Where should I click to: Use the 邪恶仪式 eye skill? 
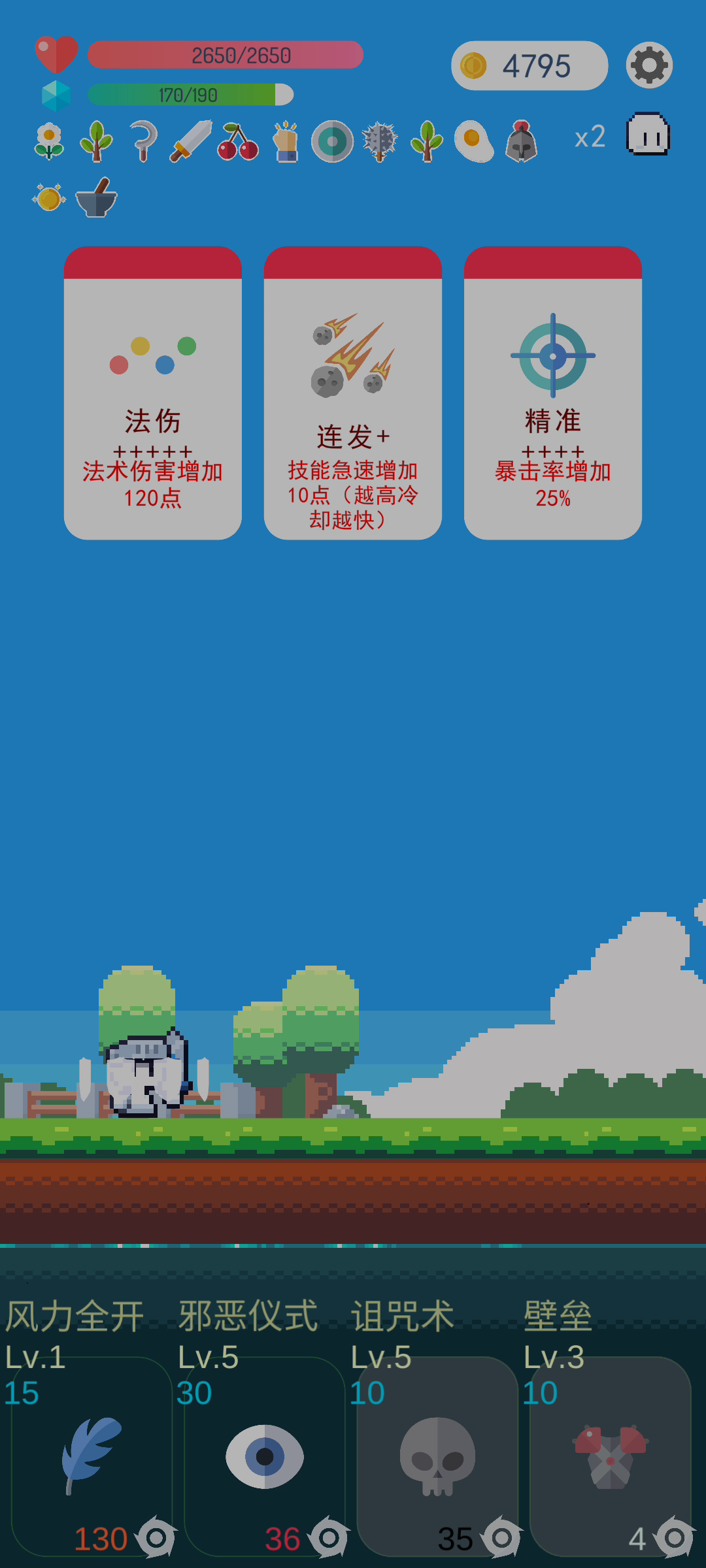tap(265, 1456)
